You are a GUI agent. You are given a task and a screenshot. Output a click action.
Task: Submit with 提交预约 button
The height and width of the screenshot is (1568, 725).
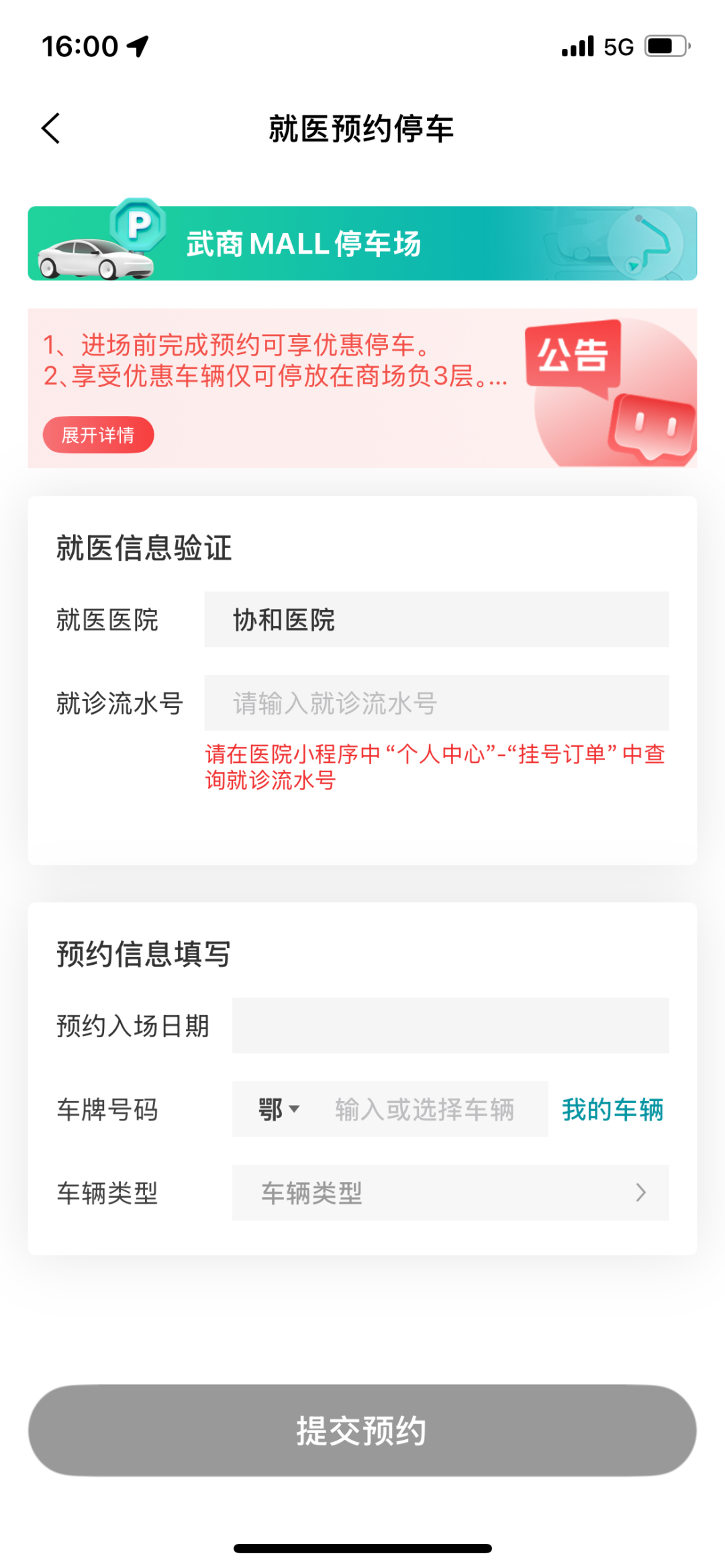tap(362, 1430)
